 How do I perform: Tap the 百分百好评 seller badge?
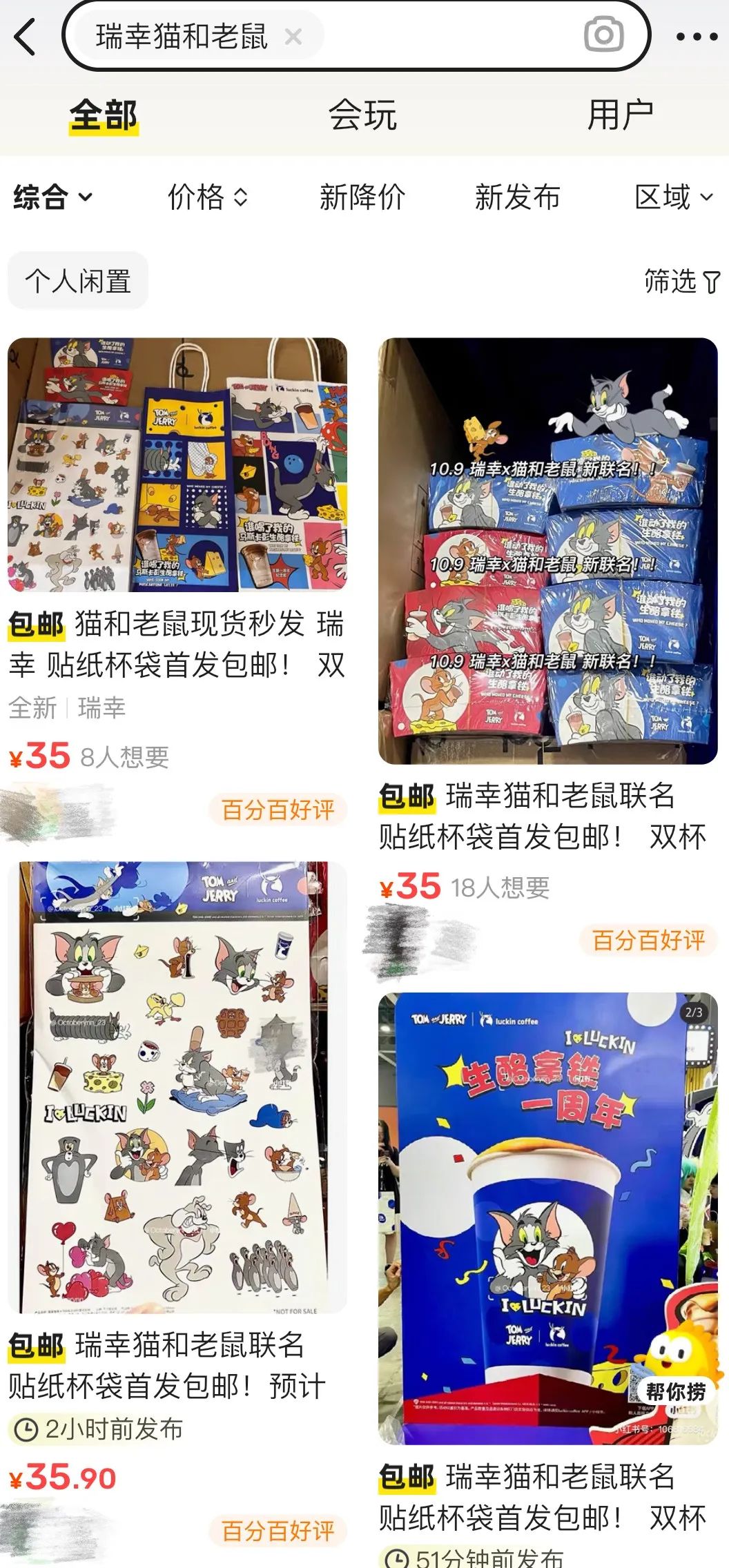(x=276, y=811)
